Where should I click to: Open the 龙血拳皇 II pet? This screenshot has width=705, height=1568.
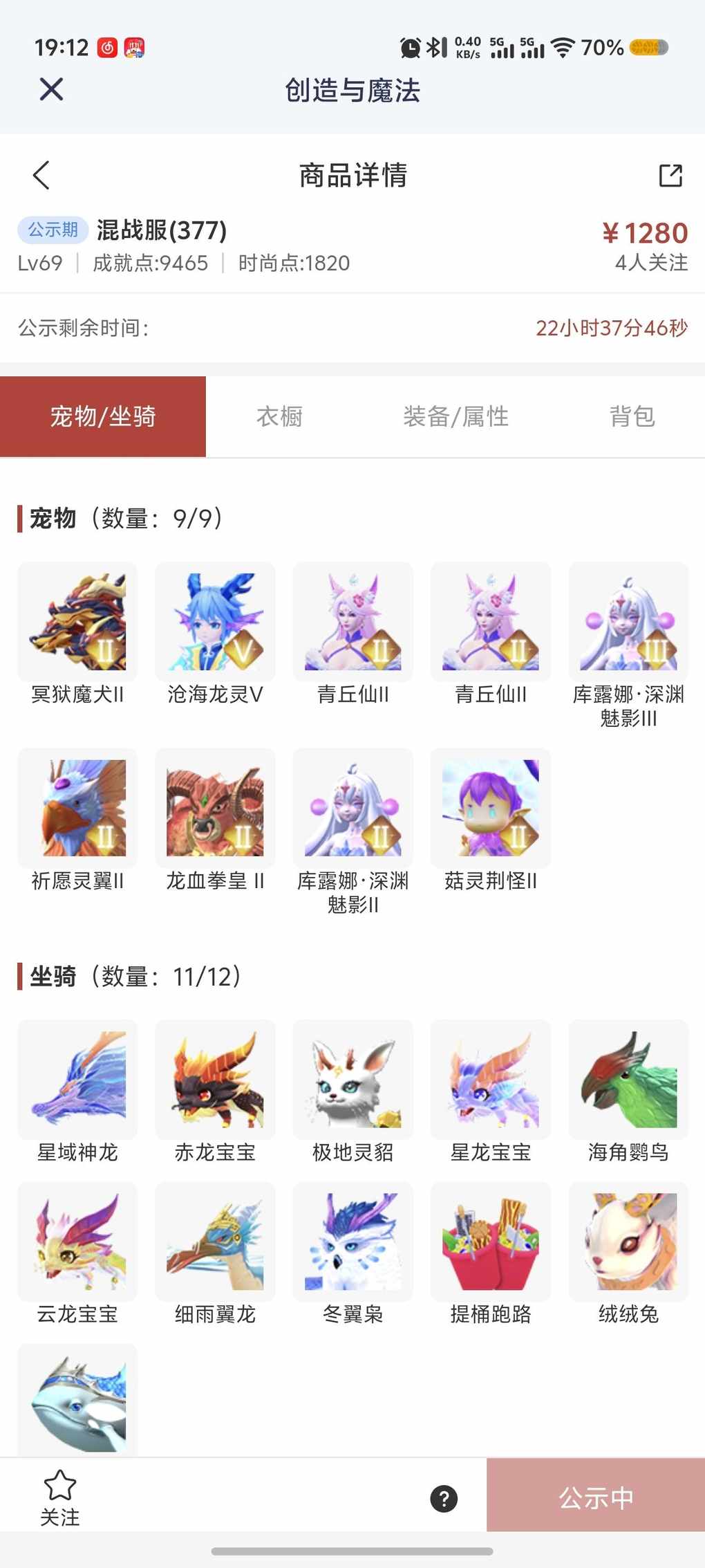click(x=215, y=808)
